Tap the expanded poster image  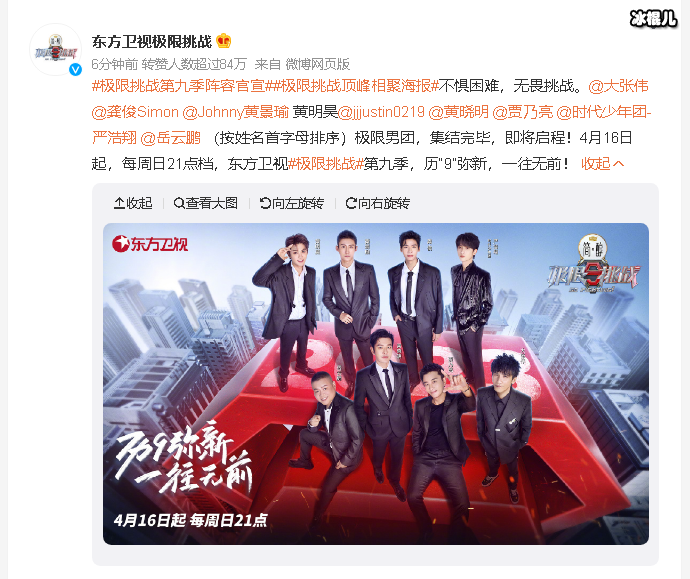pyautogui.click(x=375, y=383)
